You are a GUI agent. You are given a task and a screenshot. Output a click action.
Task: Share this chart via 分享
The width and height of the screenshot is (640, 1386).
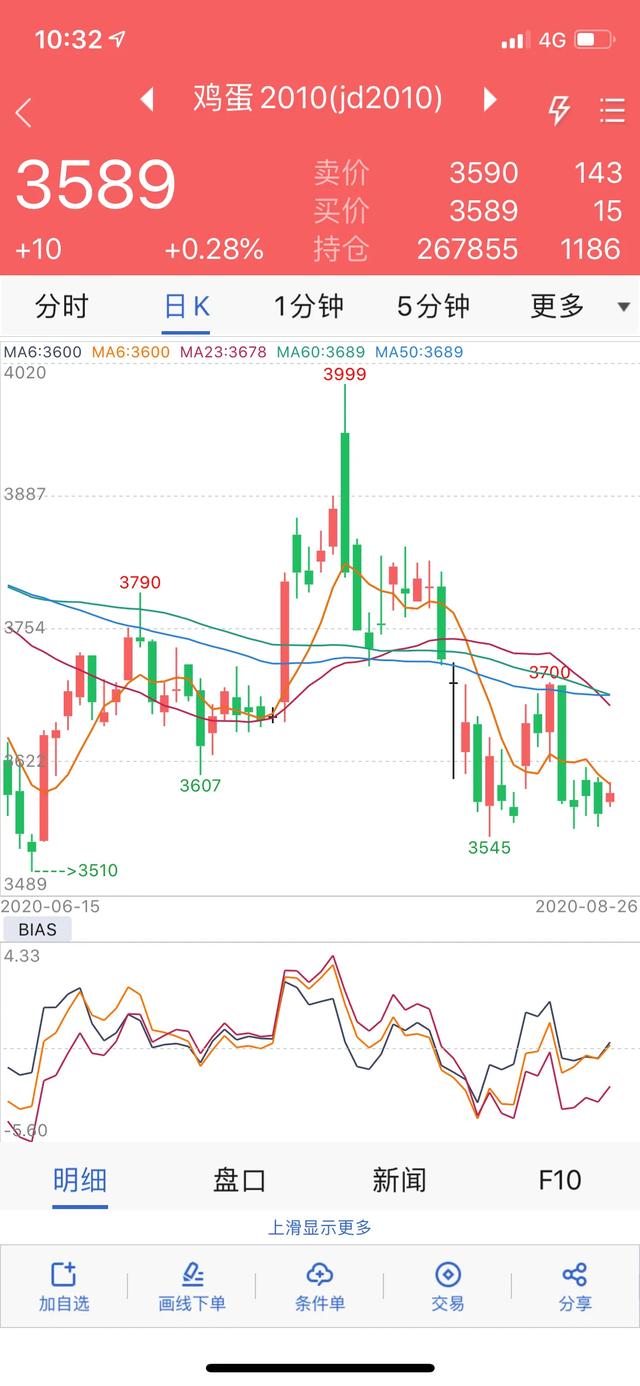click(x=575, y=1286)
